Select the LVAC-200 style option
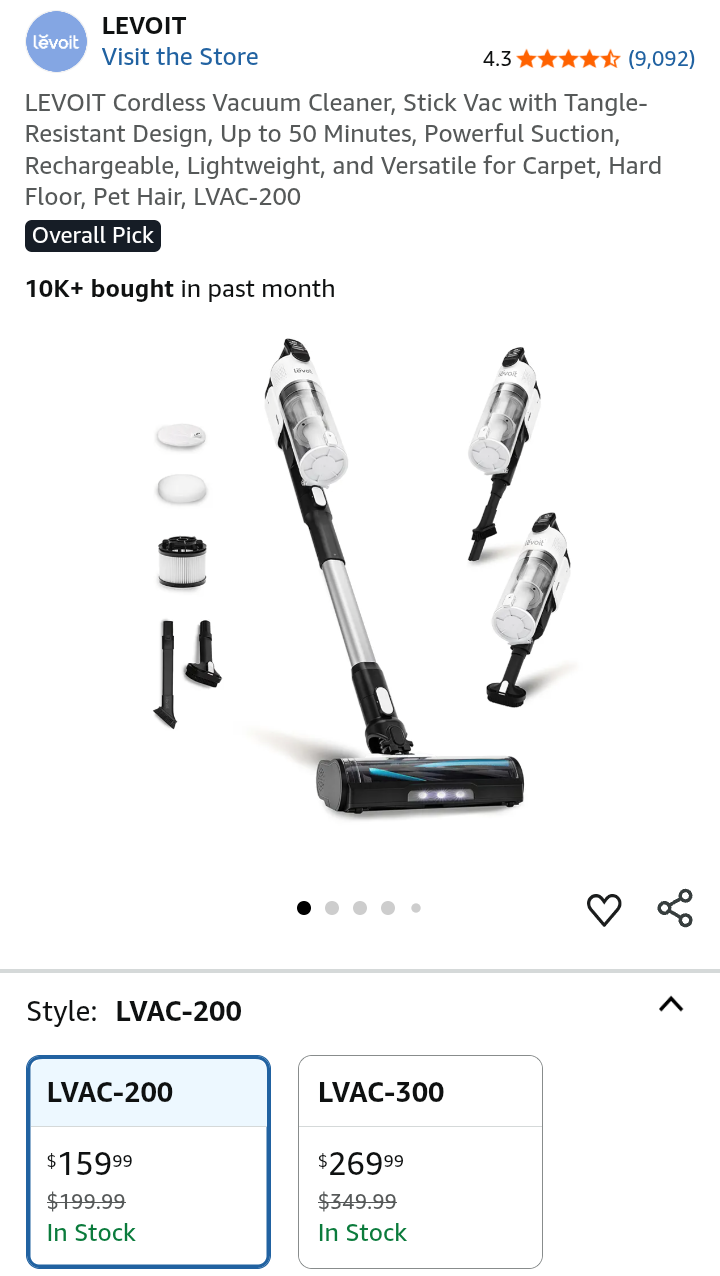This screenshot has height=1276, width=720. [x=148, y=1162]
